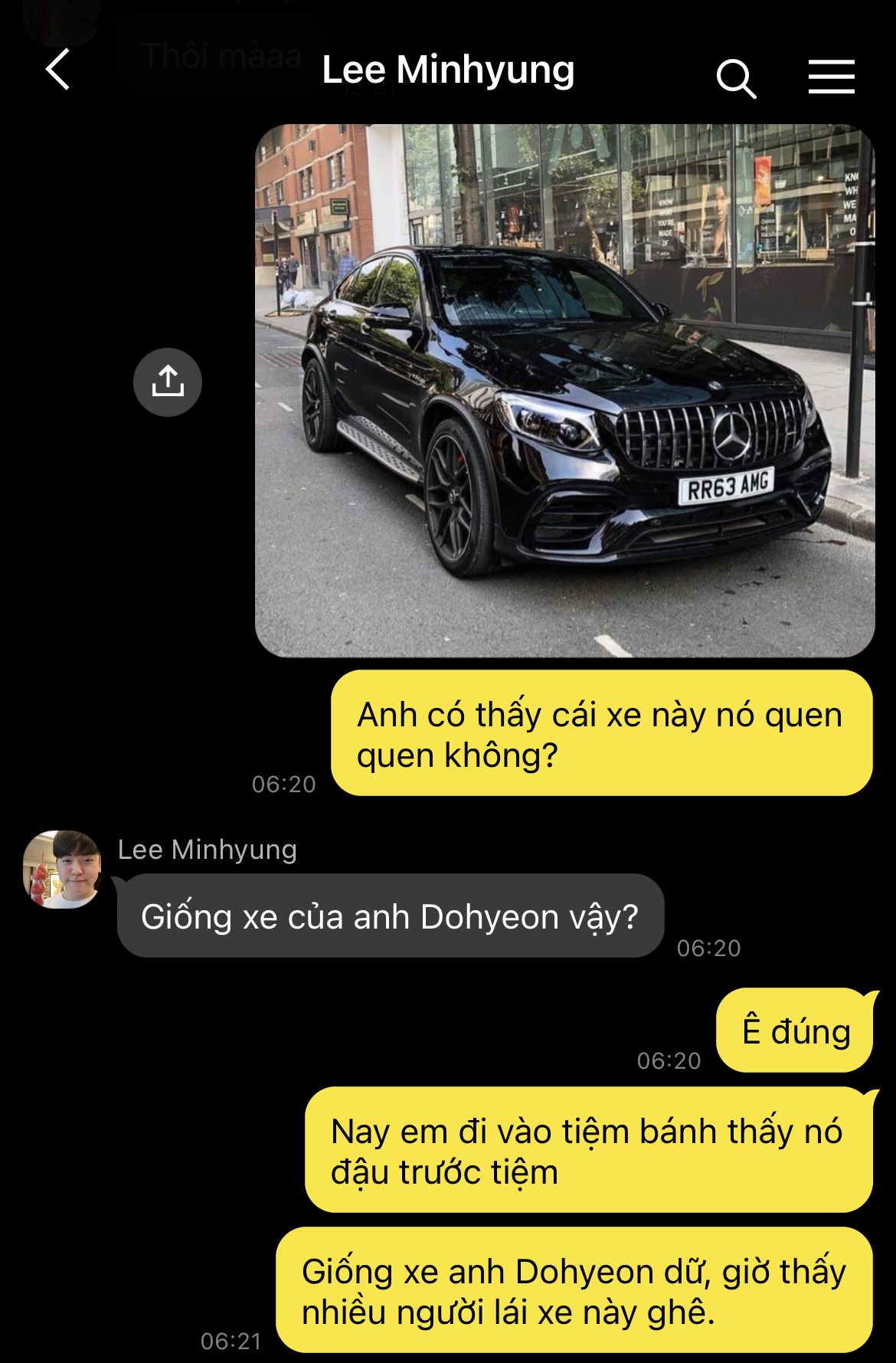
Task: Open the chat room menu
Action: click(x=831, y=77)
